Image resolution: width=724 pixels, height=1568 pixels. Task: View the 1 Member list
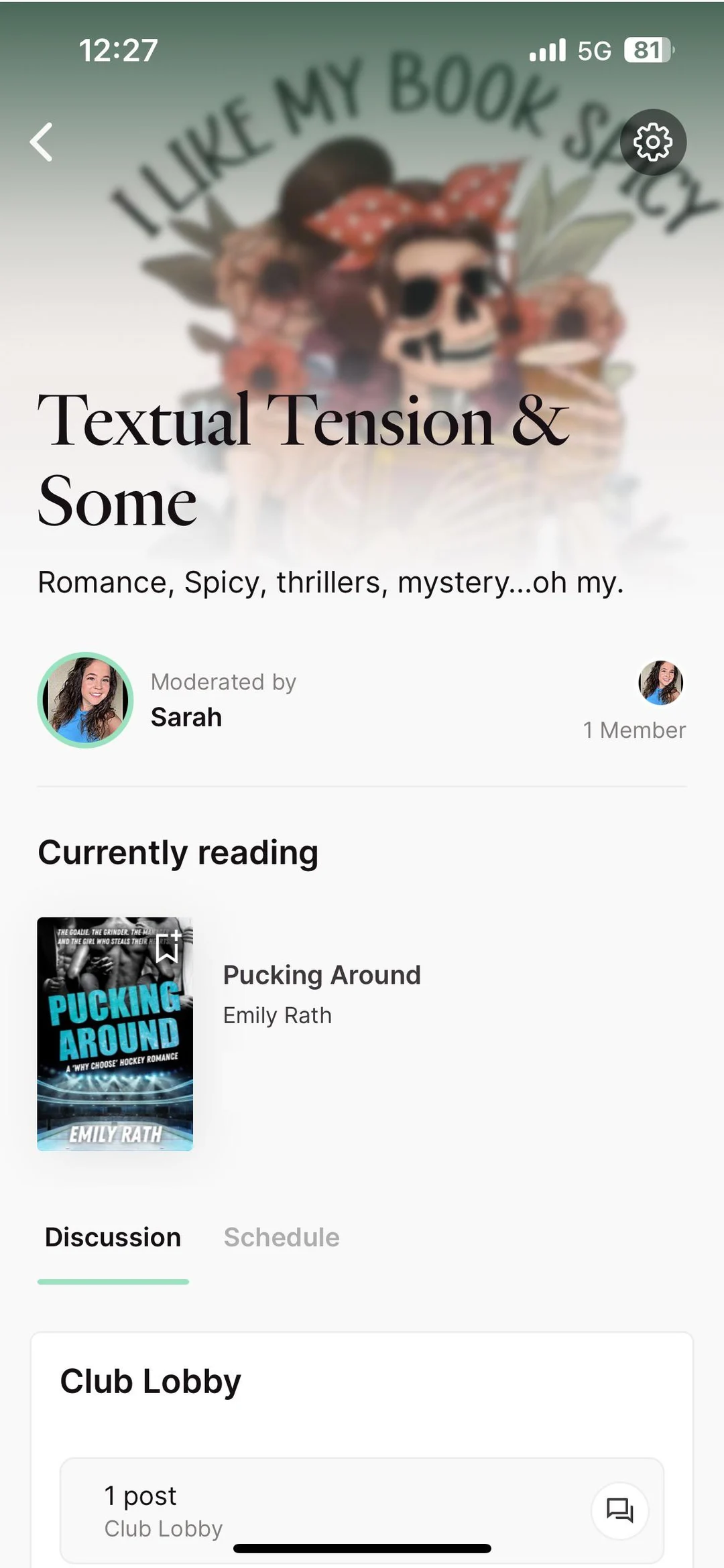click(x=633, y=730)
